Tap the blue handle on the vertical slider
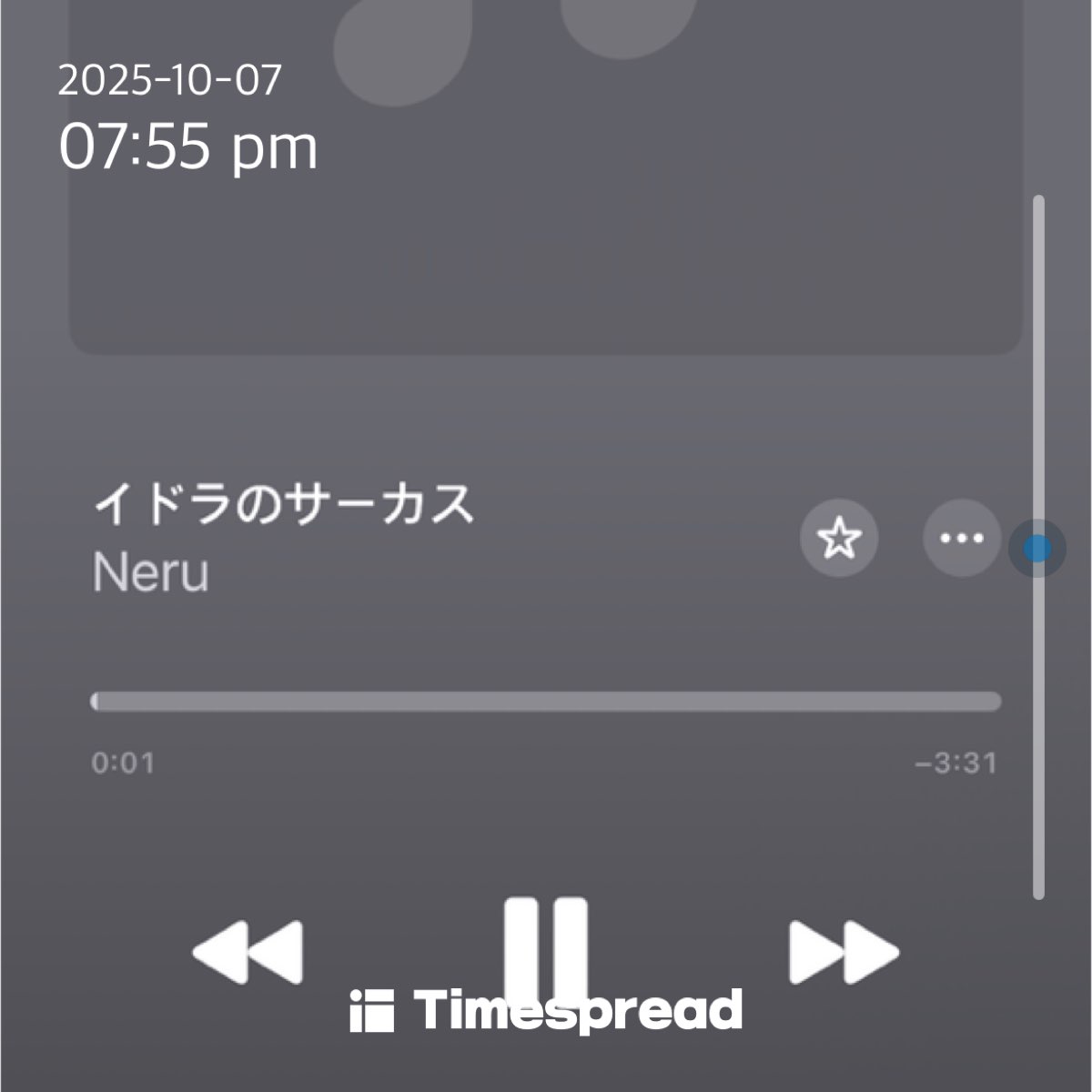The width and height of the screenshot is (1092, 1092). pyautogui.click(x=1037, y=549)
